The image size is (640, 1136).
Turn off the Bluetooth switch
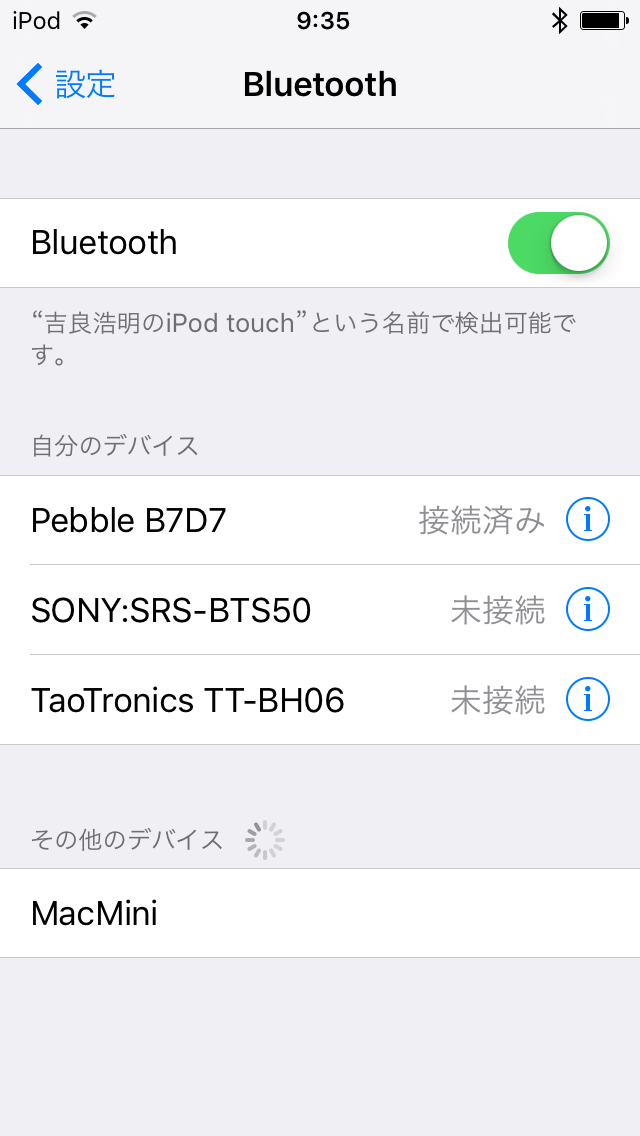559,243
